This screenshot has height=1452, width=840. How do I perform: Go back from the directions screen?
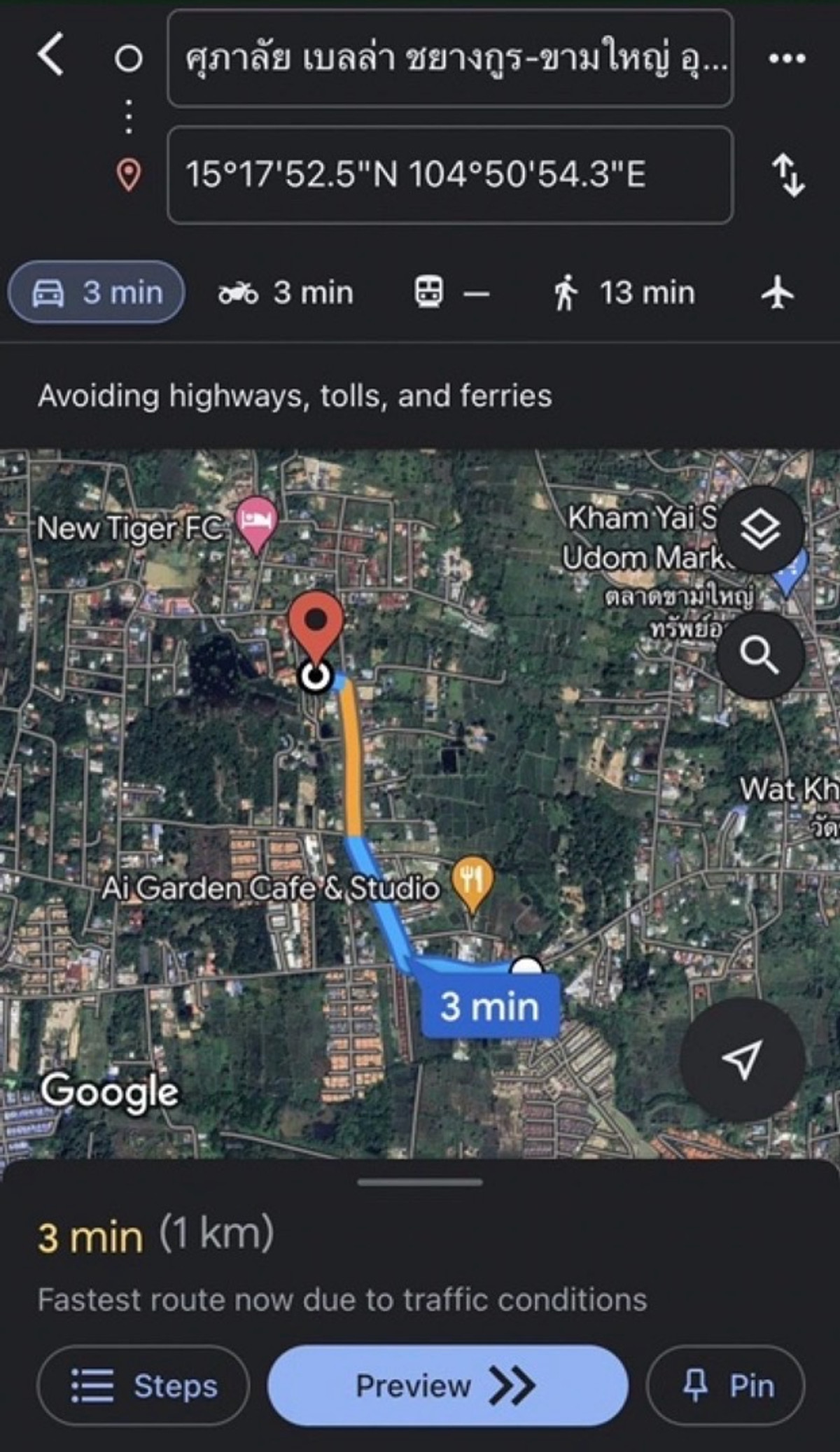[51, 55]
